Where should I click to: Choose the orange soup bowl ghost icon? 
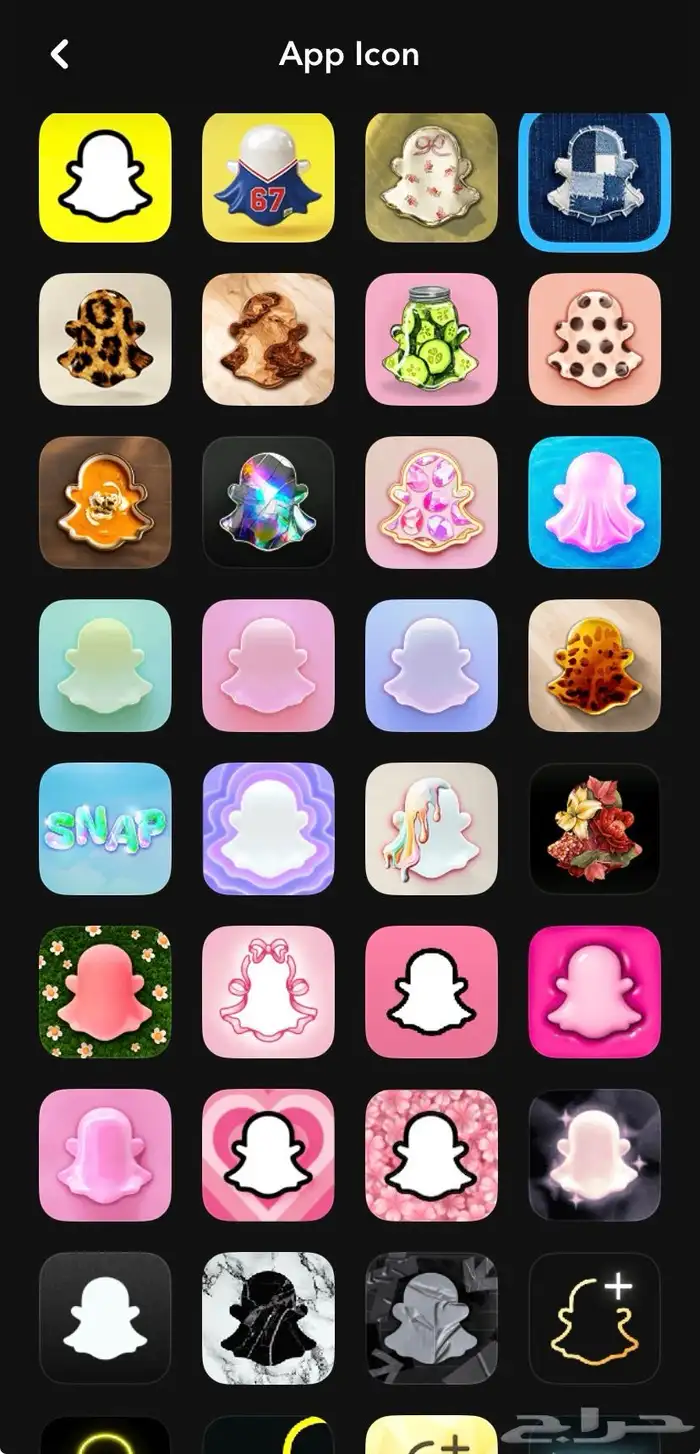[105, 502]
